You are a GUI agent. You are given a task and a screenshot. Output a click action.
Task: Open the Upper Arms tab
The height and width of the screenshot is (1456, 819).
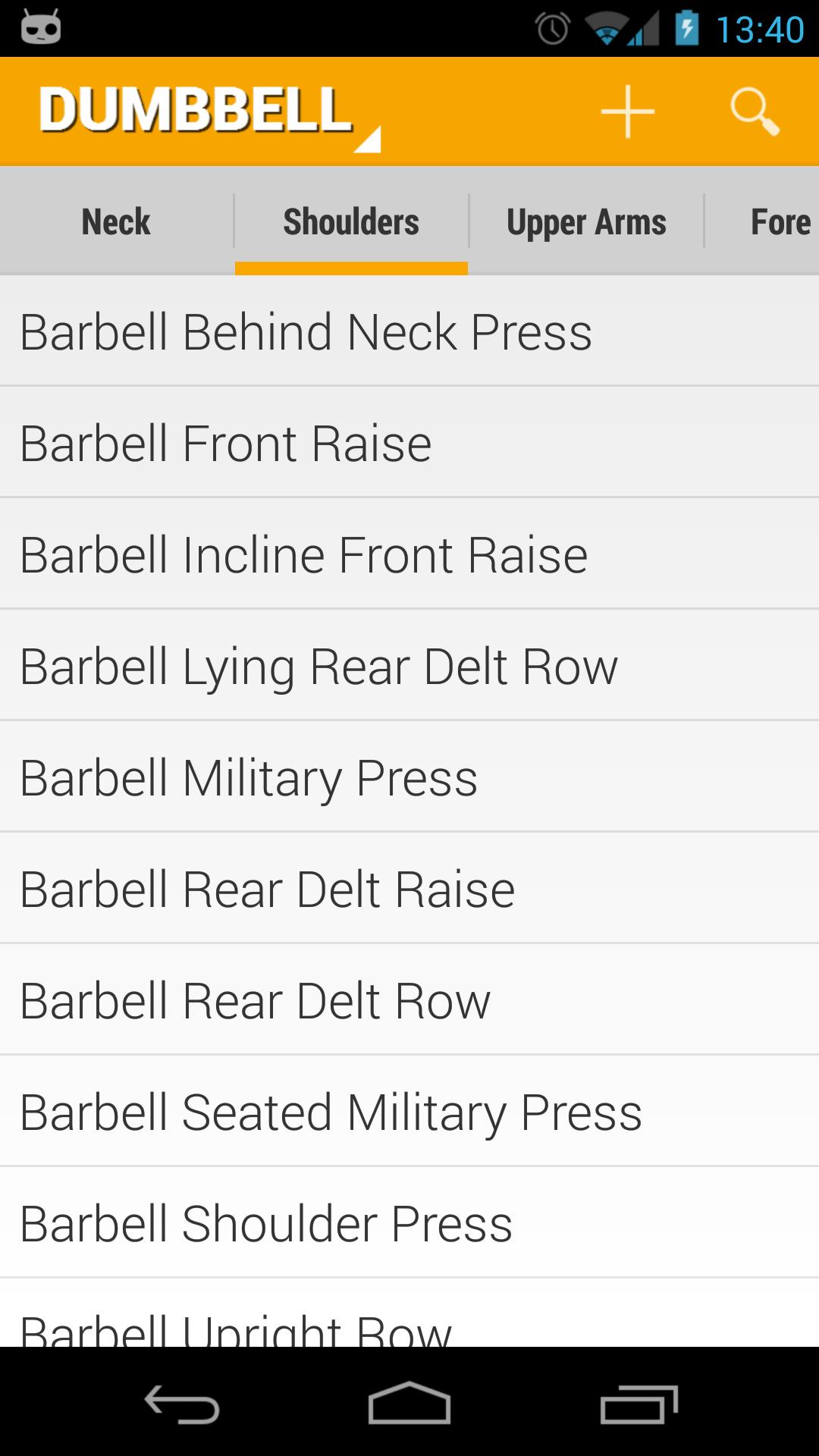(585, 221)
